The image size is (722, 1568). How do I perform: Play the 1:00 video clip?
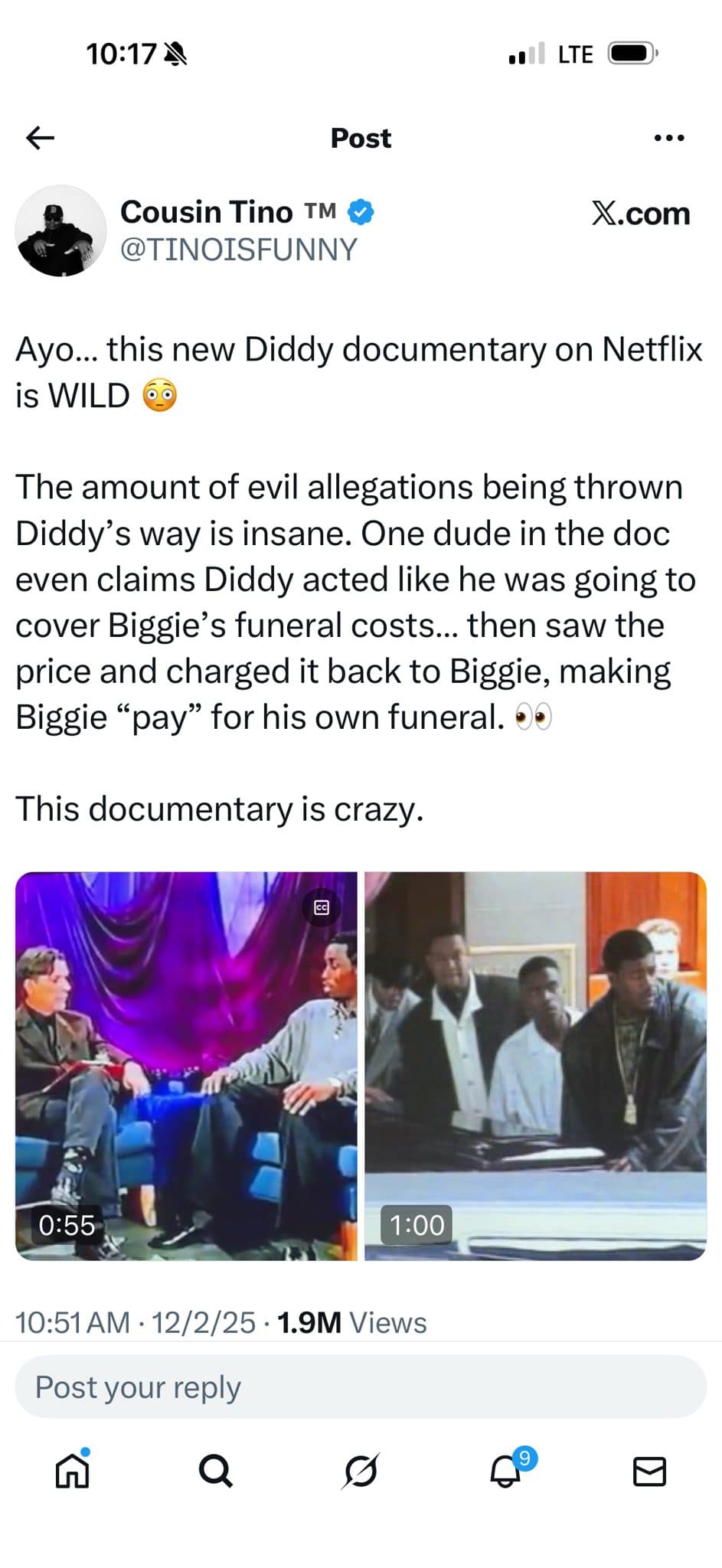(535, 1066)
